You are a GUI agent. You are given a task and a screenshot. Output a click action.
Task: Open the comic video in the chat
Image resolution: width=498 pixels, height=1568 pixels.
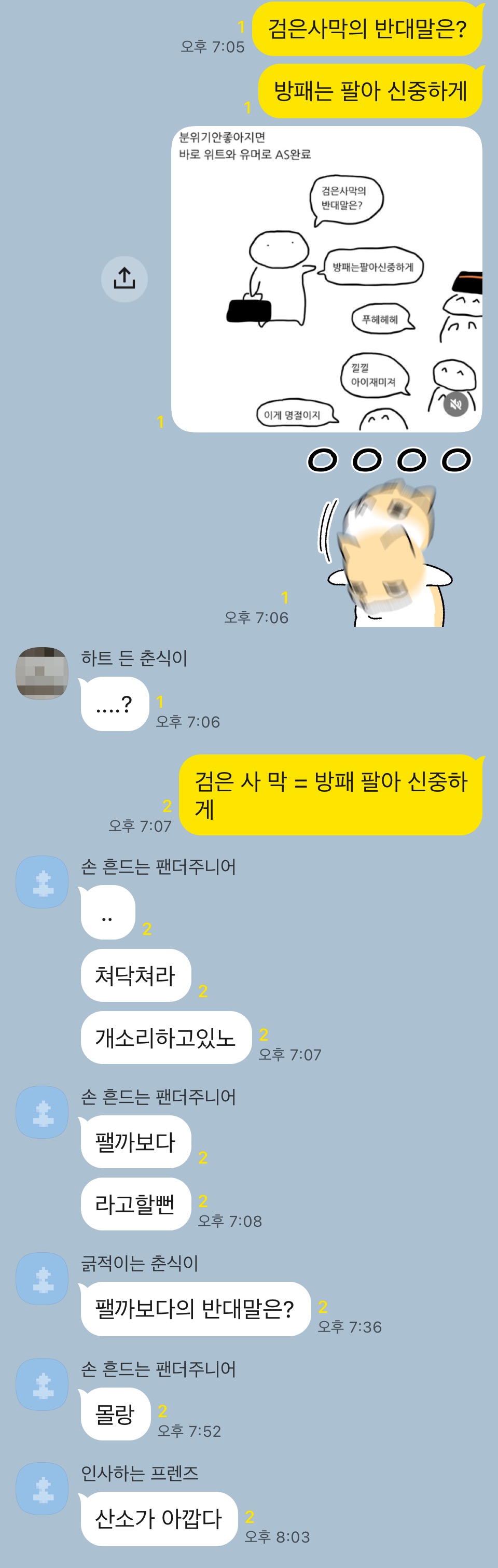(326, 279)
